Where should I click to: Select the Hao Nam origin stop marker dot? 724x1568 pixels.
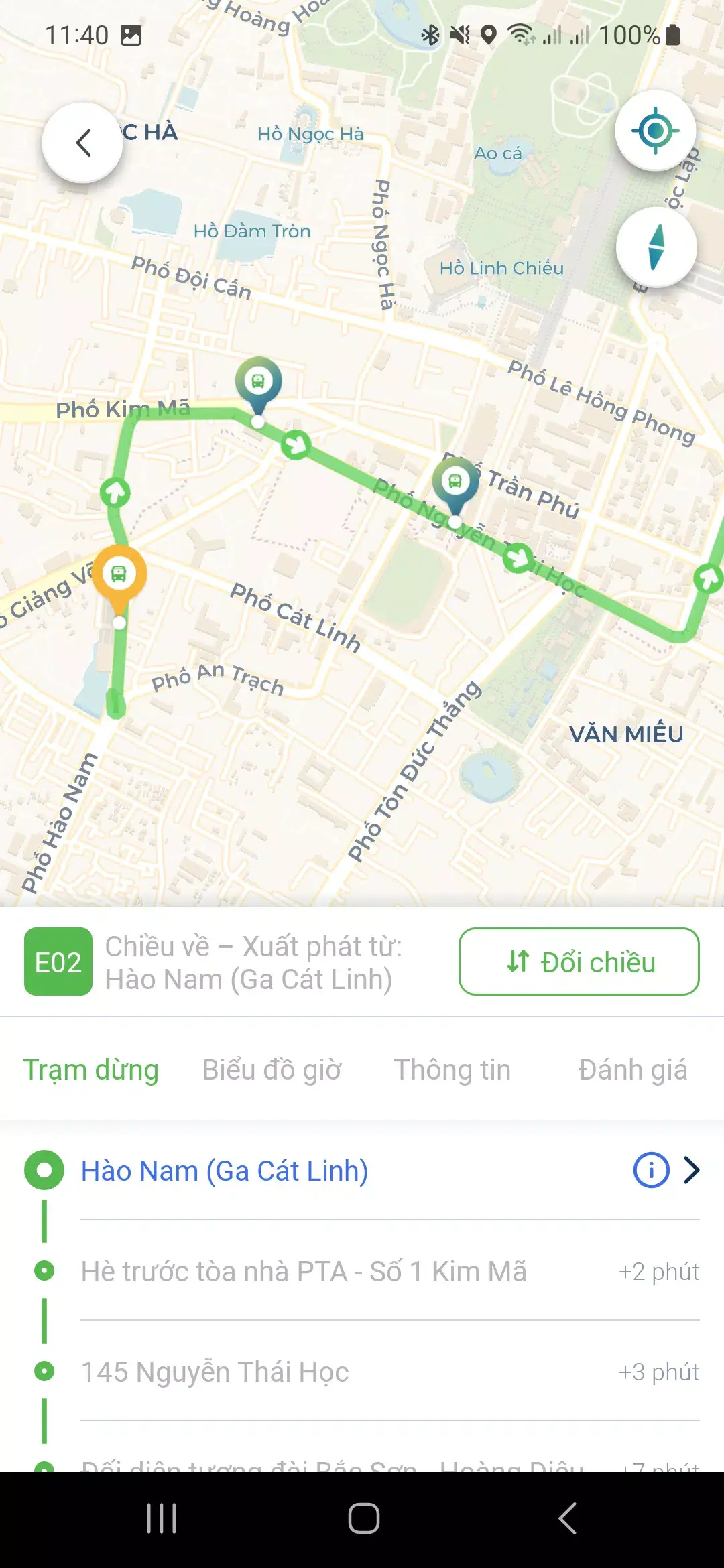[44, 1169]
